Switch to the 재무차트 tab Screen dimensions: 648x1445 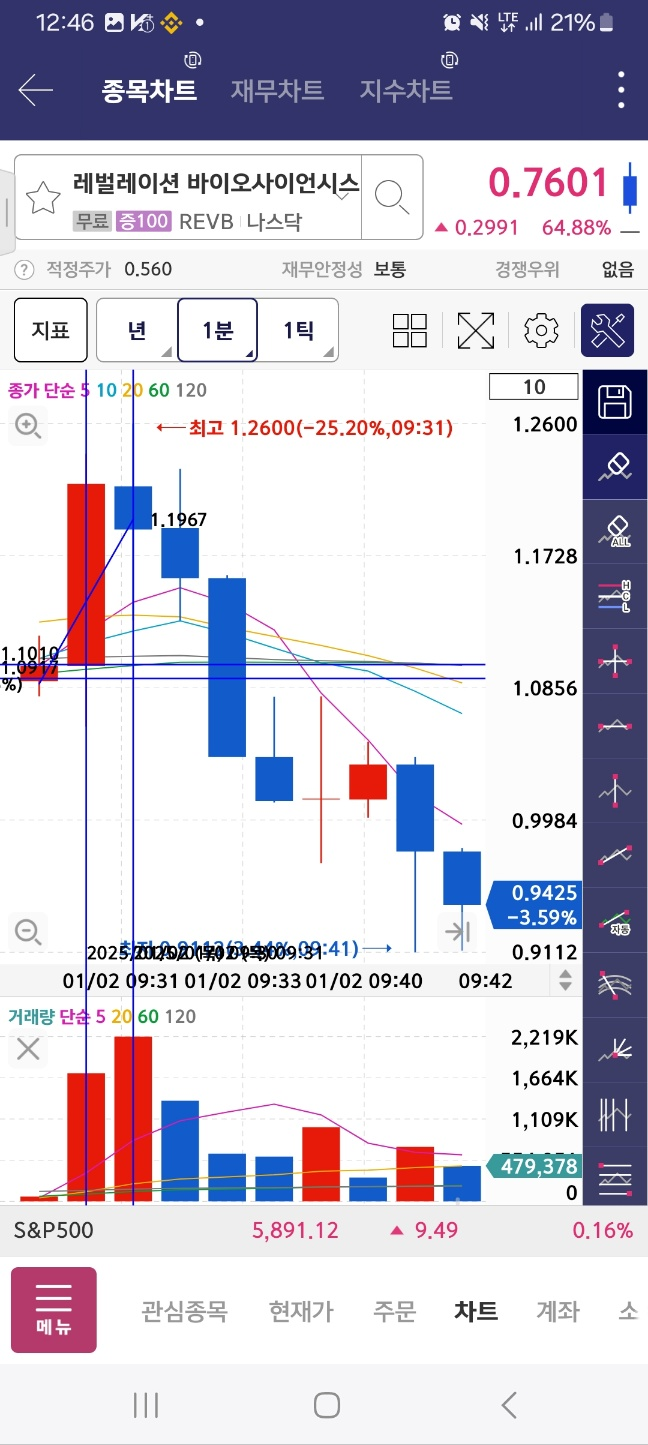tap(277, 90)
